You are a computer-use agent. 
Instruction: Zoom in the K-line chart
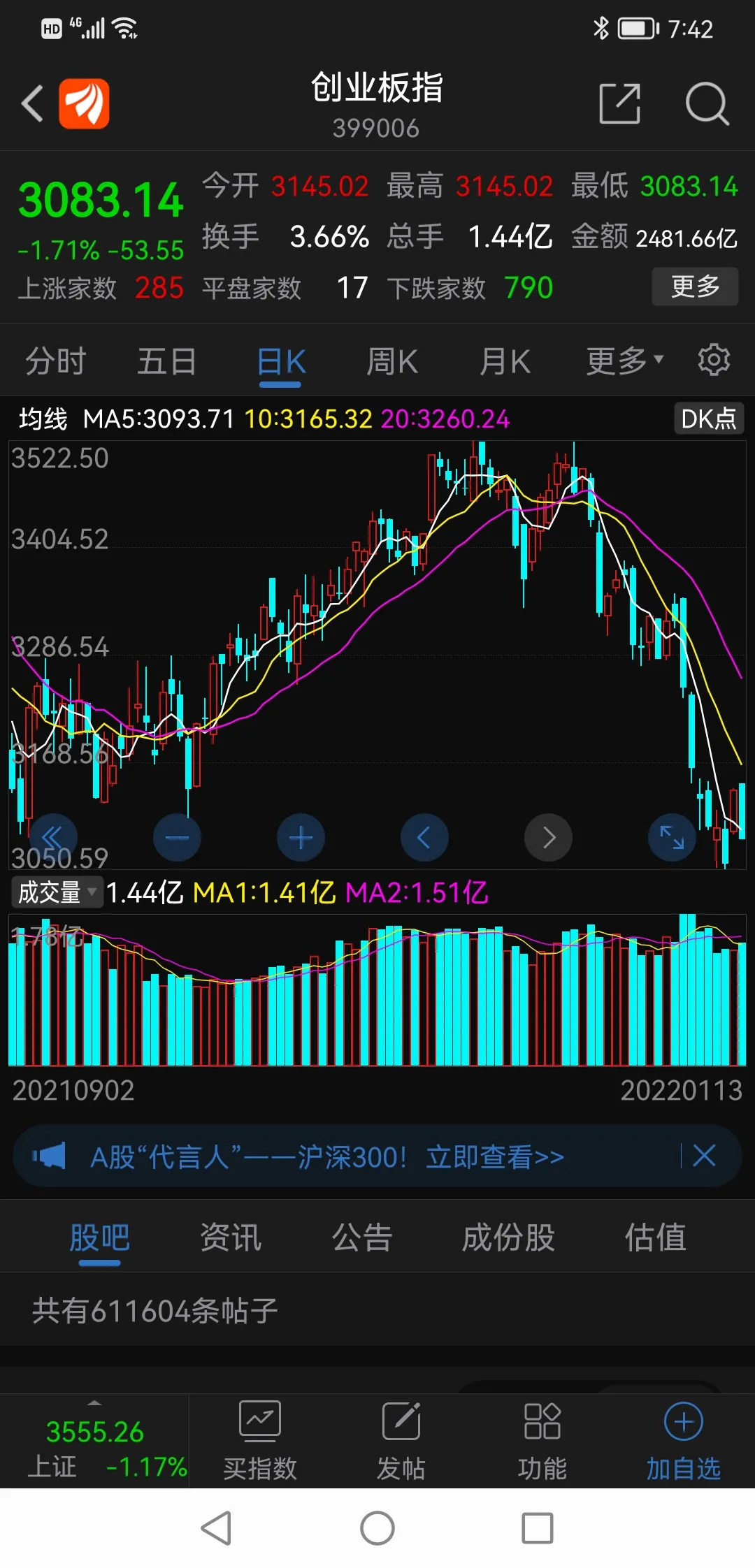[301, 837]
